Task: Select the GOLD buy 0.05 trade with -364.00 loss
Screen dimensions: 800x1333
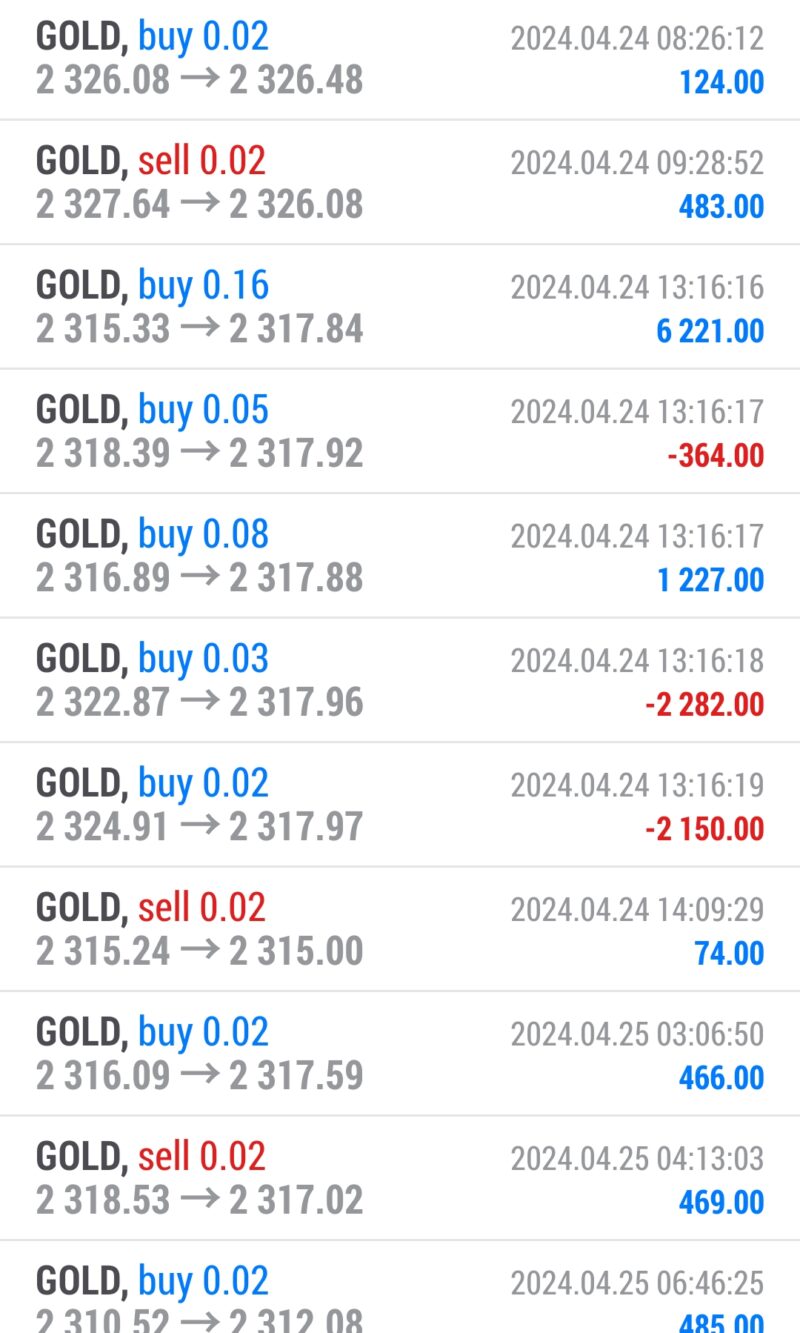Action: 400,432
